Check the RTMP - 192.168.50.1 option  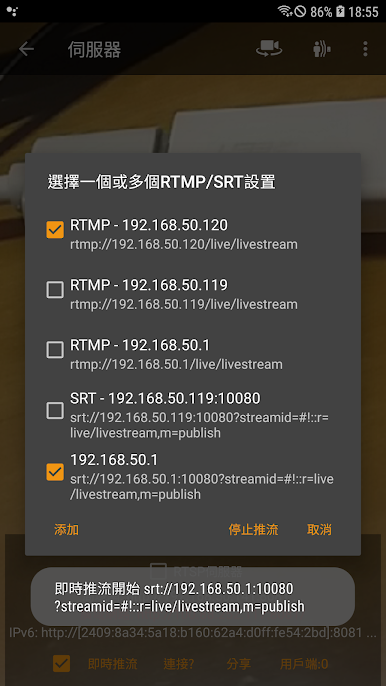pyautogui.click(x=55, y=350)
